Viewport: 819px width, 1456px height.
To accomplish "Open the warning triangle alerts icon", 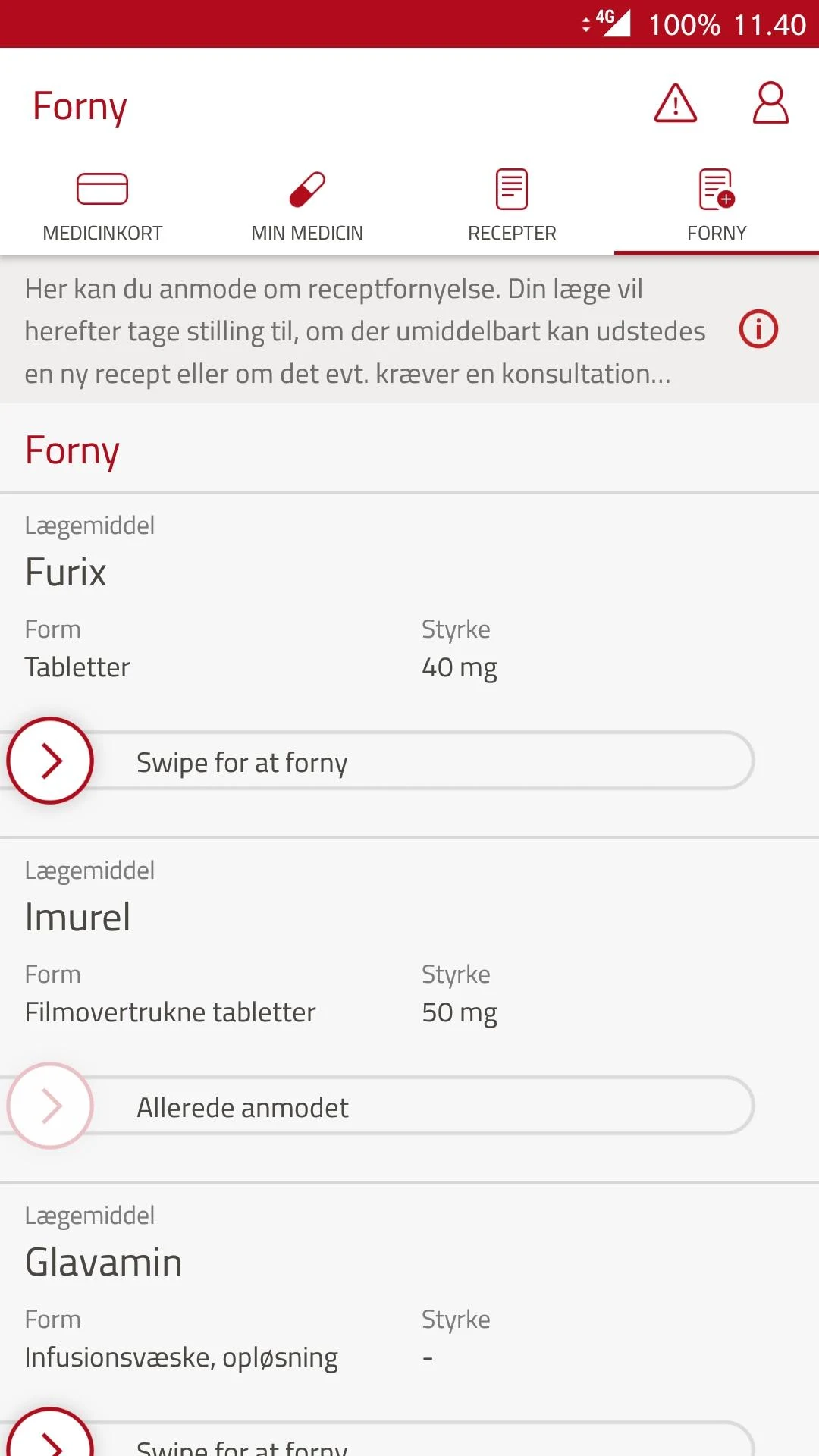I will (x=675, y=103).
